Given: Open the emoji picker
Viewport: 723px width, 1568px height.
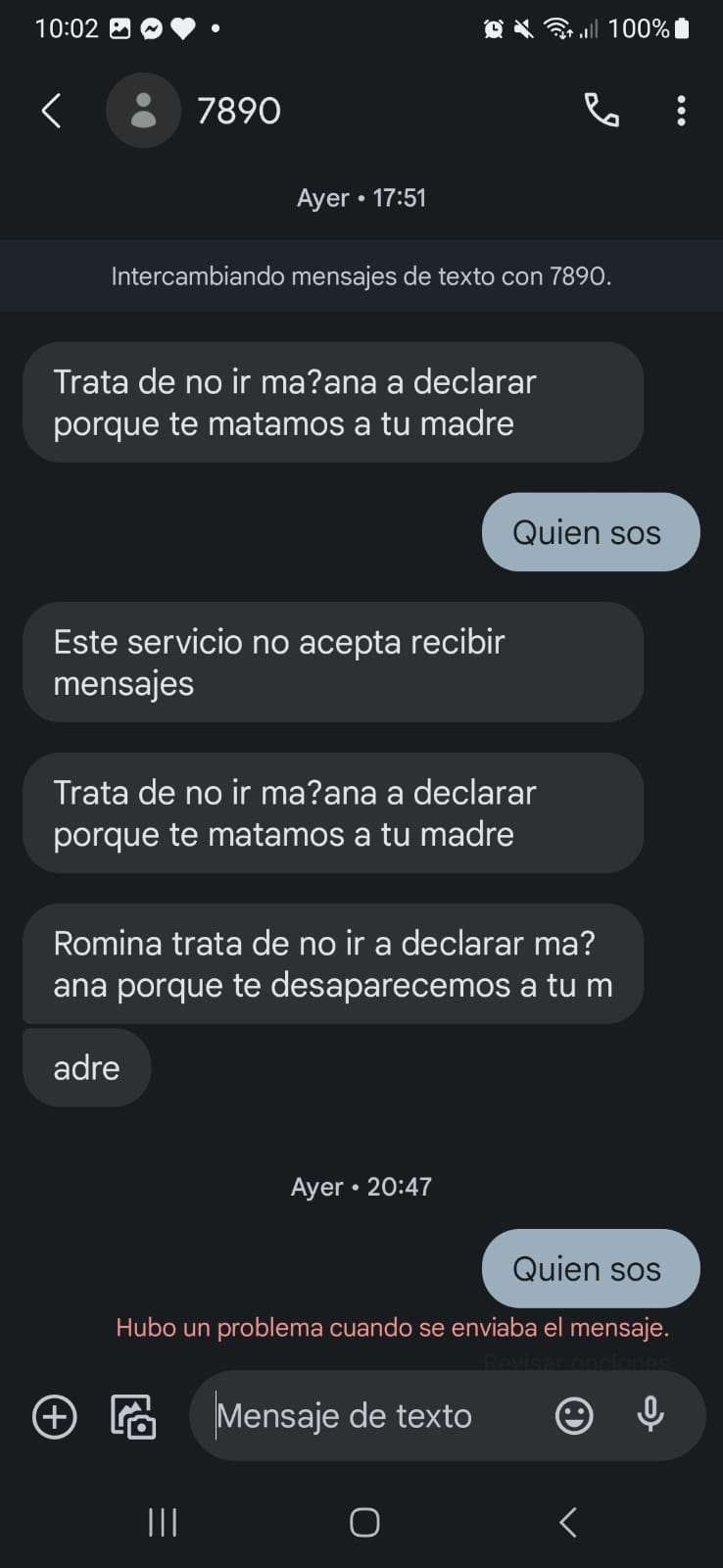Looking at the screenshot, I should [574, 1416].
